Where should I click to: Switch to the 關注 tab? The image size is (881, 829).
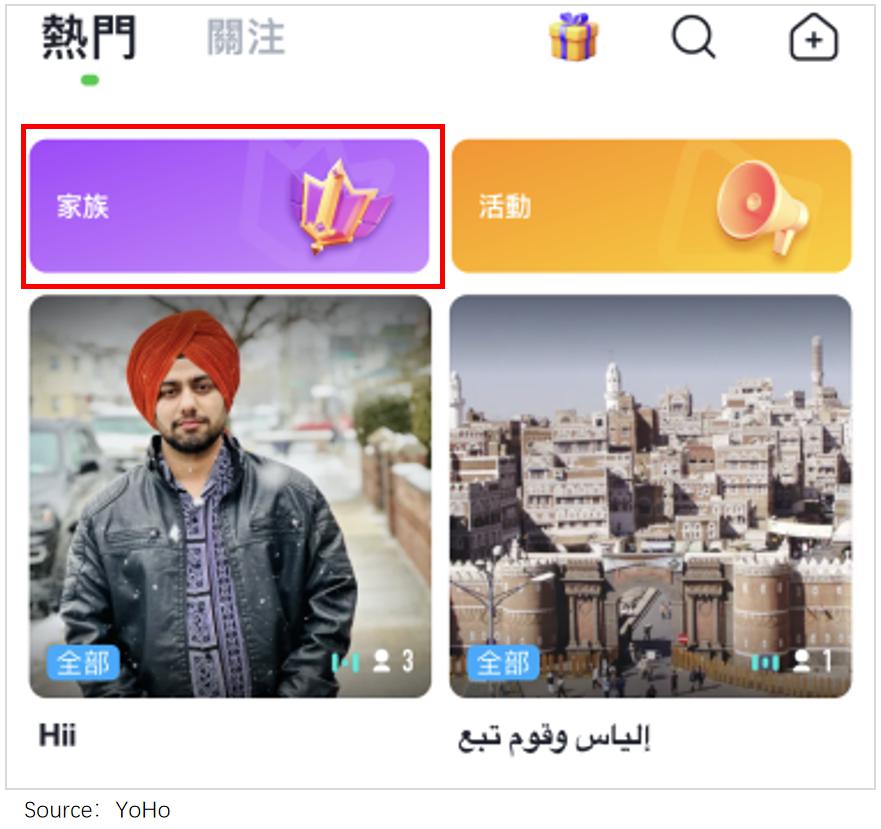coord(246,38)
